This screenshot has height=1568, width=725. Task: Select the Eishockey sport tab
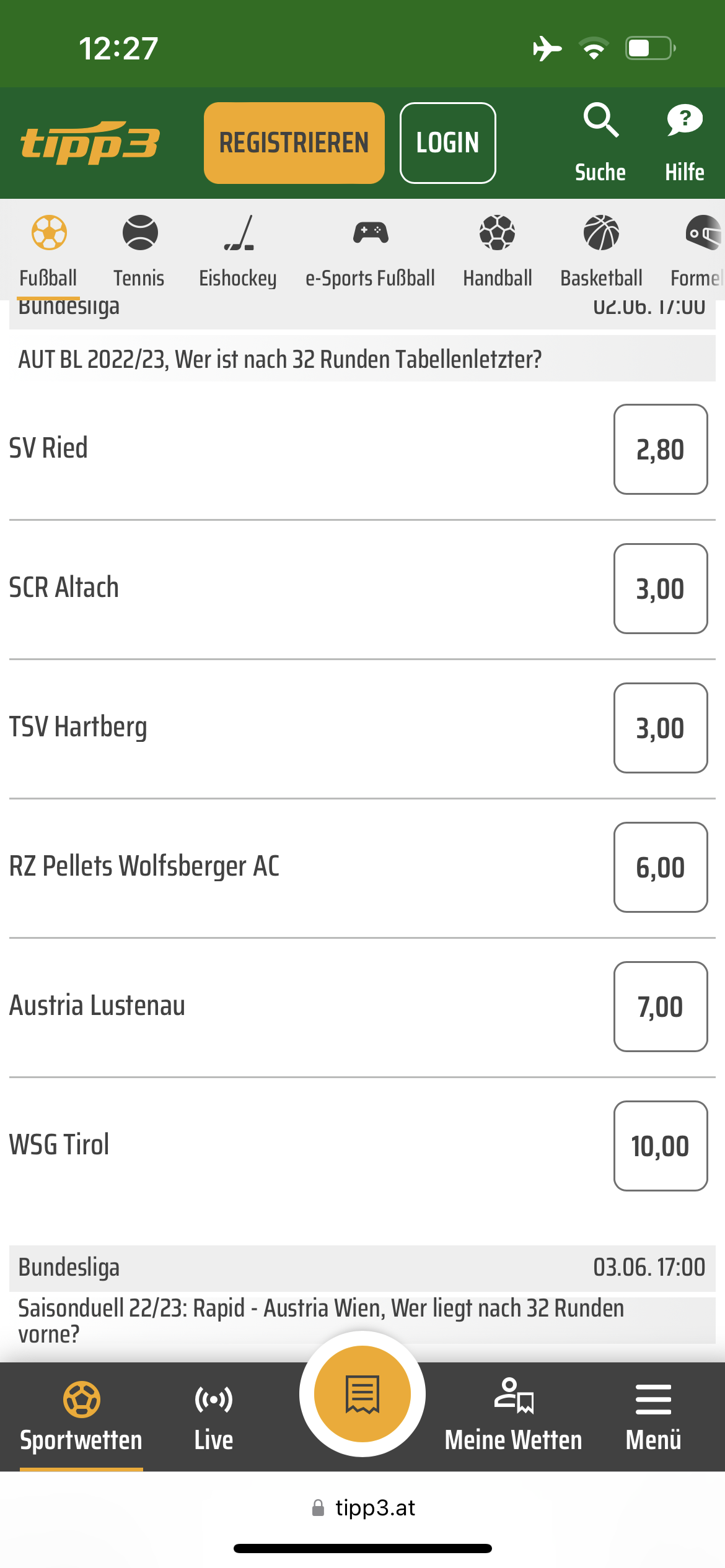tap(238, 251)
